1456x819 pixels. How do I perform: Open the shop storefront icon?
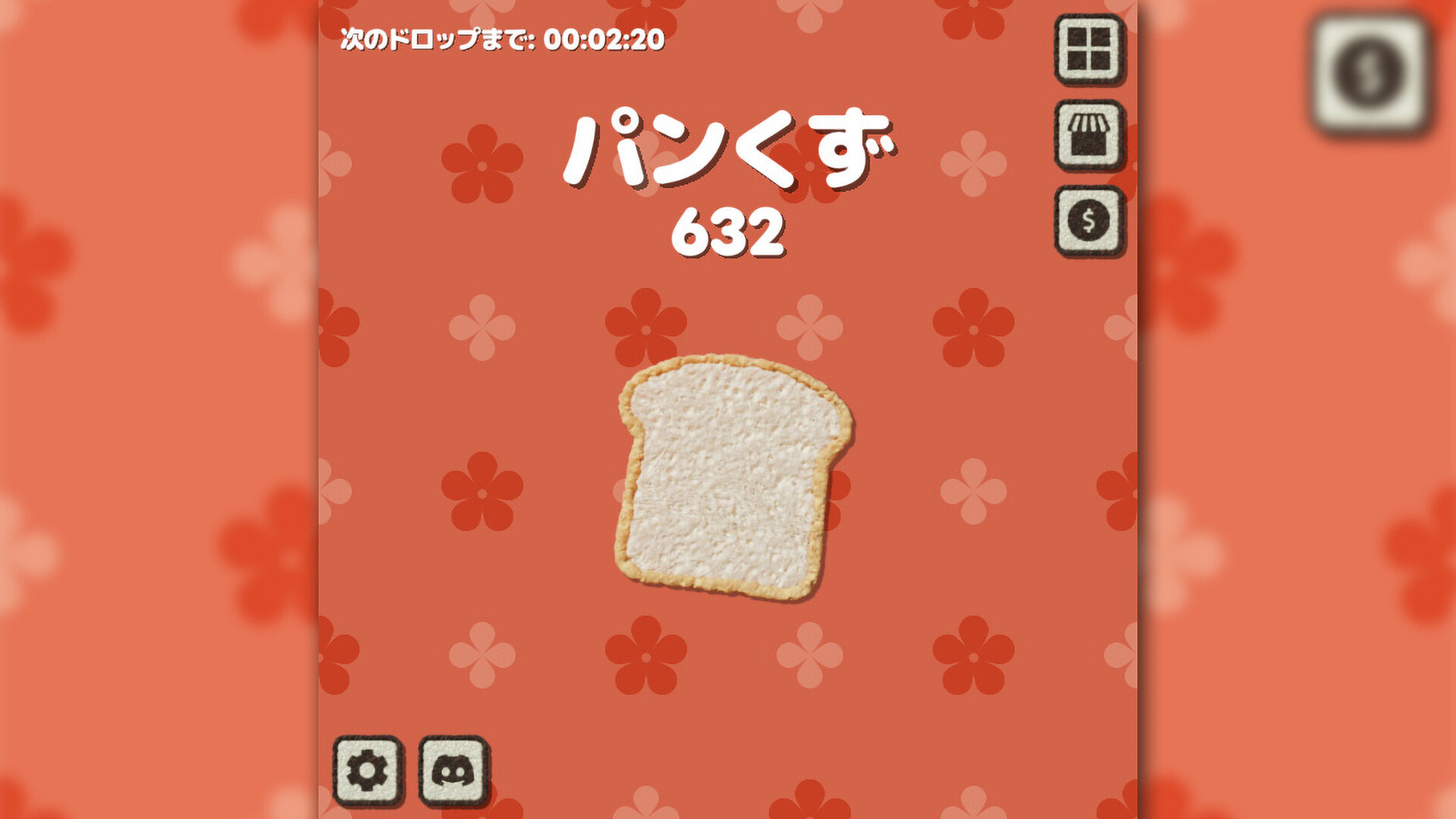(x=1089, y=135)
